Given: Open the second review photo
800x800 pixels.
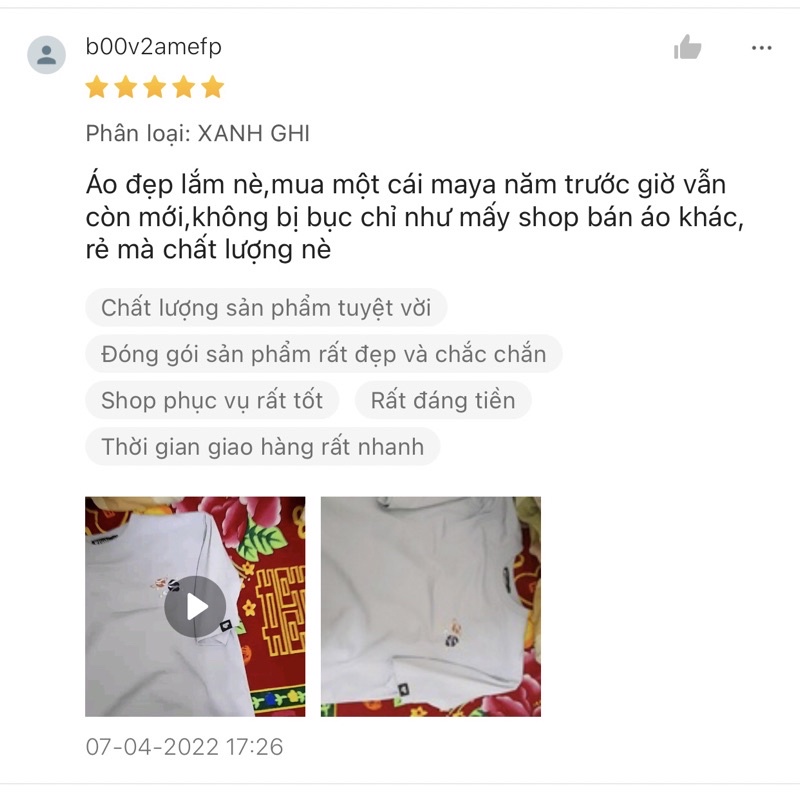Looking at the screenshot, I should [x=430, y=606].
